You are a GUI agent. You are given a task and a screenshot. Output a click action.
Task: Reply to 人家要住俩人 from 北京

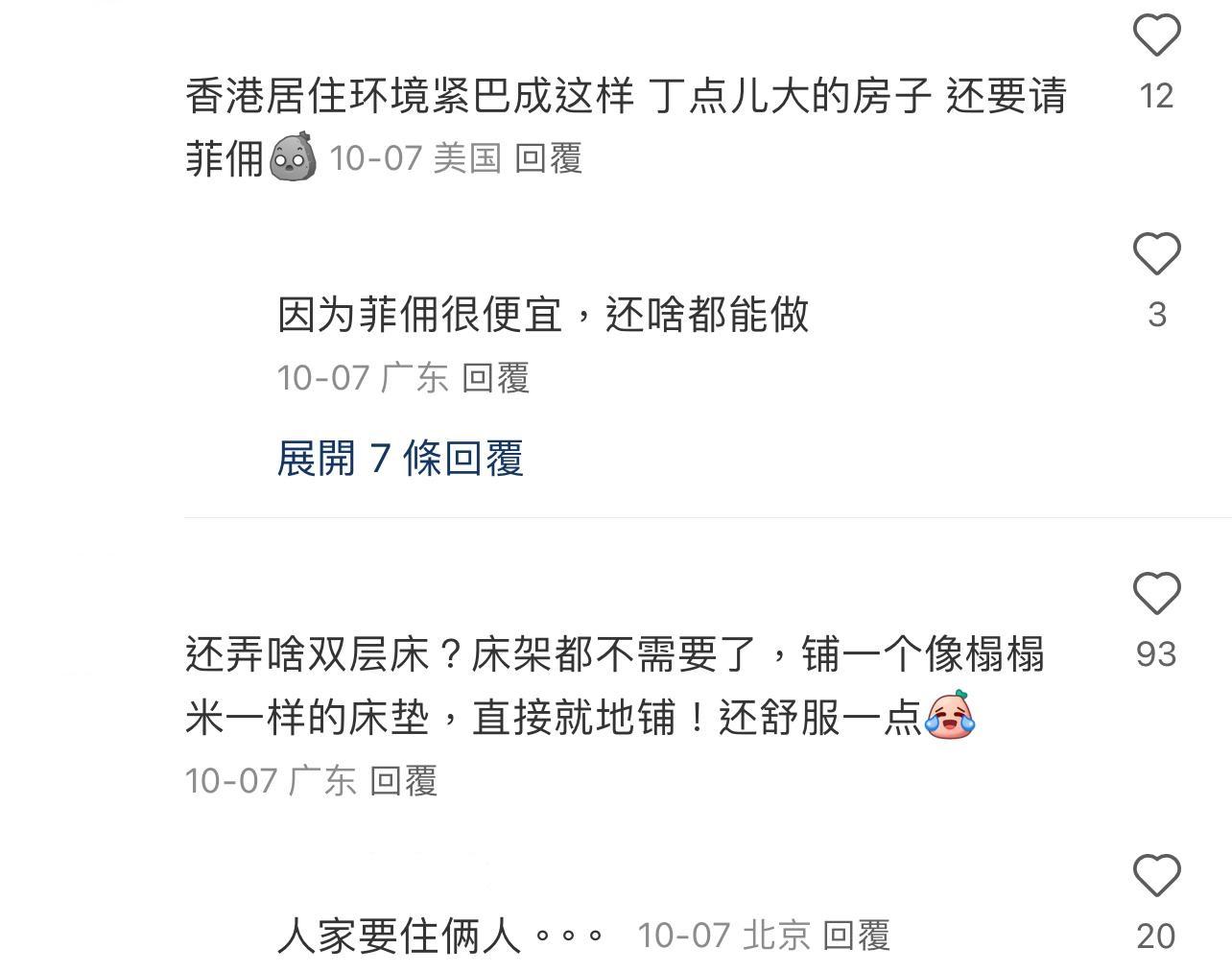(856, 935)
